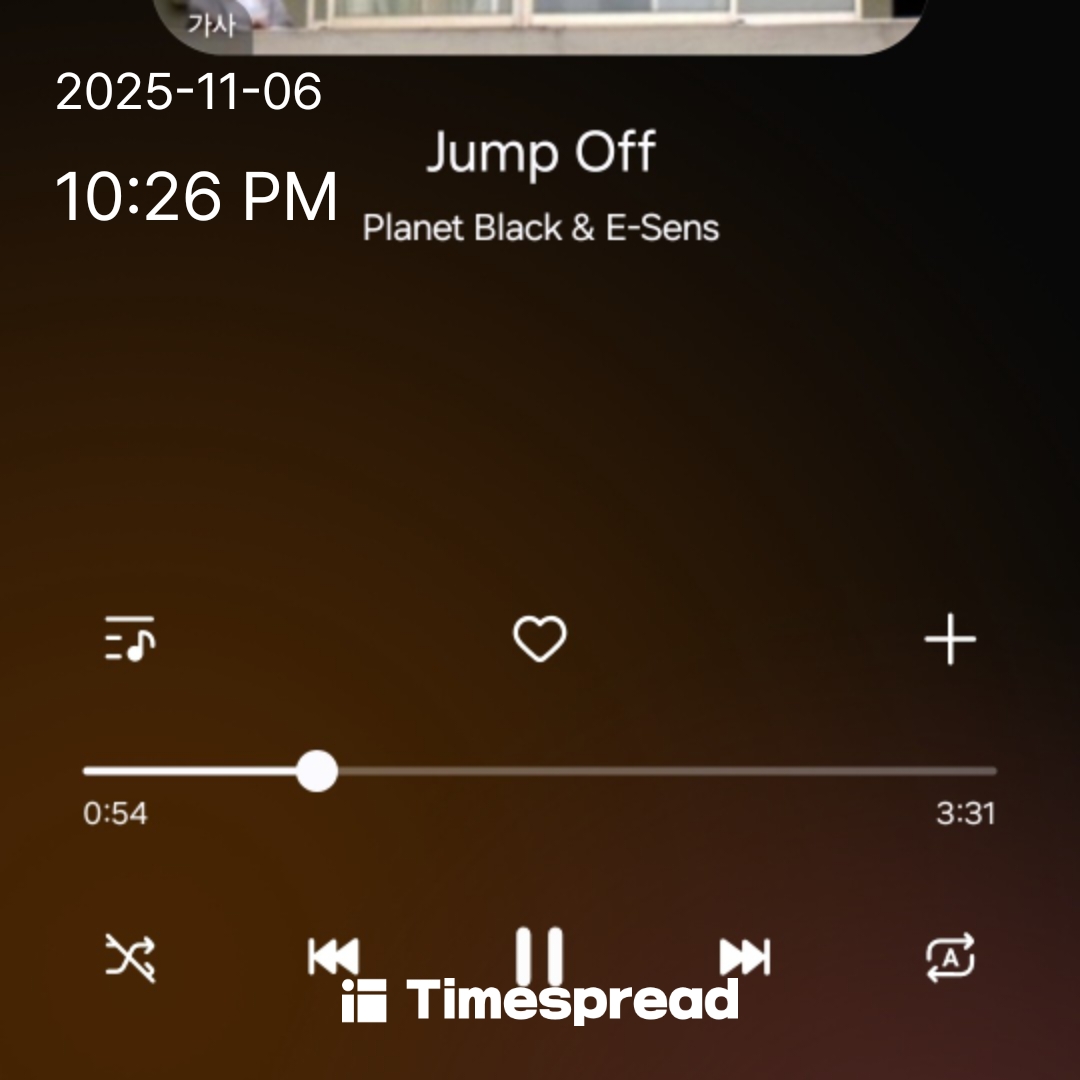Skip back to the previous track

tap(333, 957)
